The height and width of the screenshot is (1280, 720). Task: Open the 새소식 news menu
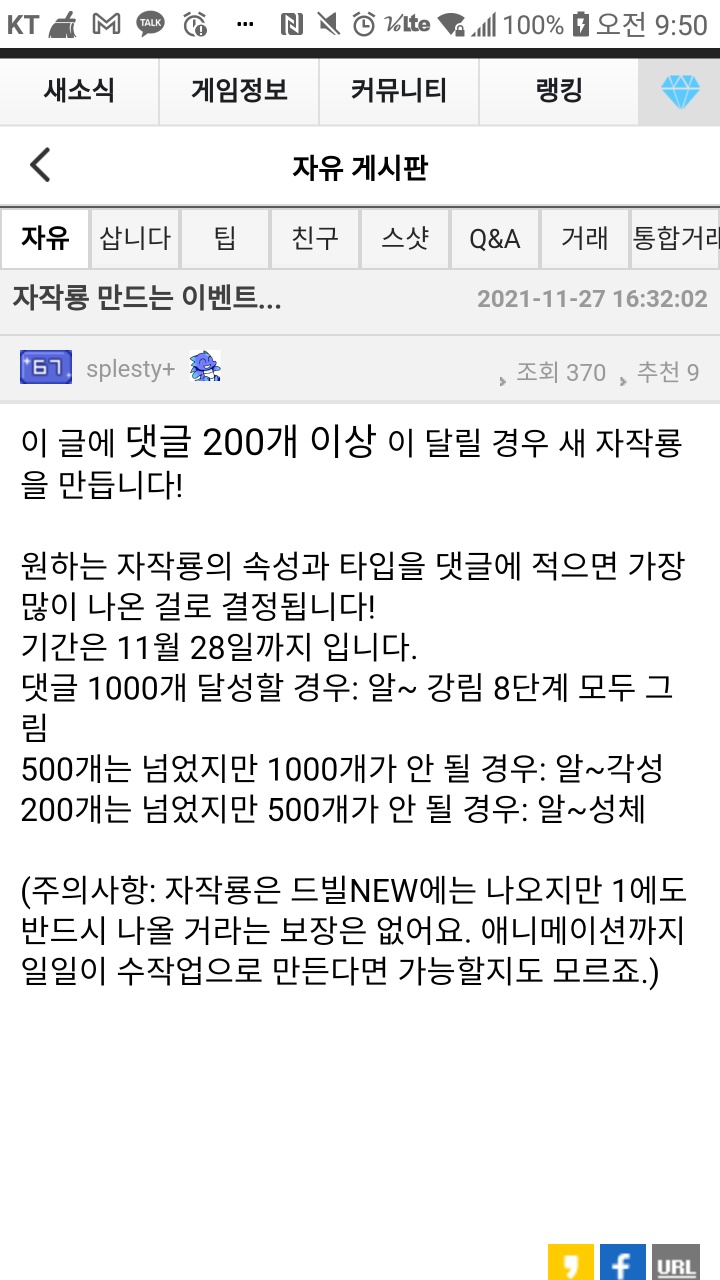click(x=79, y=91)
